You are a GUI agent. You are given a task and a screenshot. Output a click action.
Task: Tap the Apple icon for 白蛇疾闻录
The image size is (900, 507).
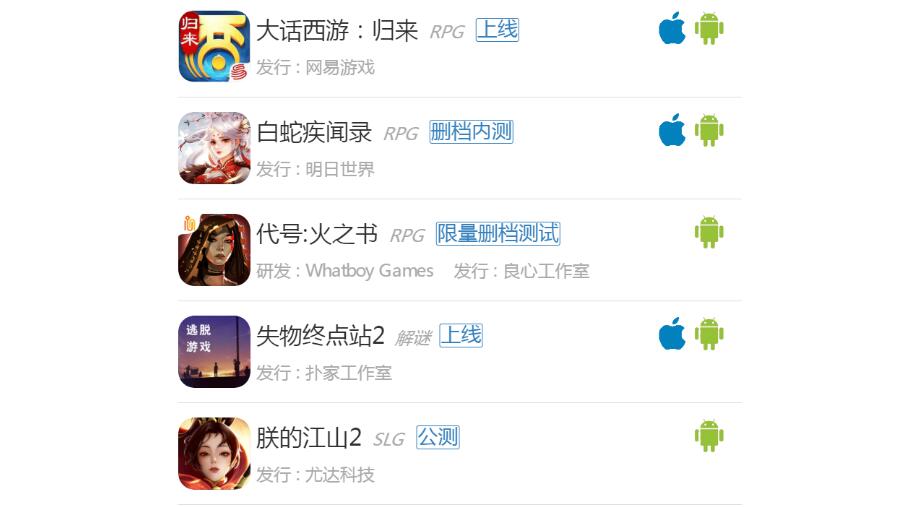click(x=672, y=130)
